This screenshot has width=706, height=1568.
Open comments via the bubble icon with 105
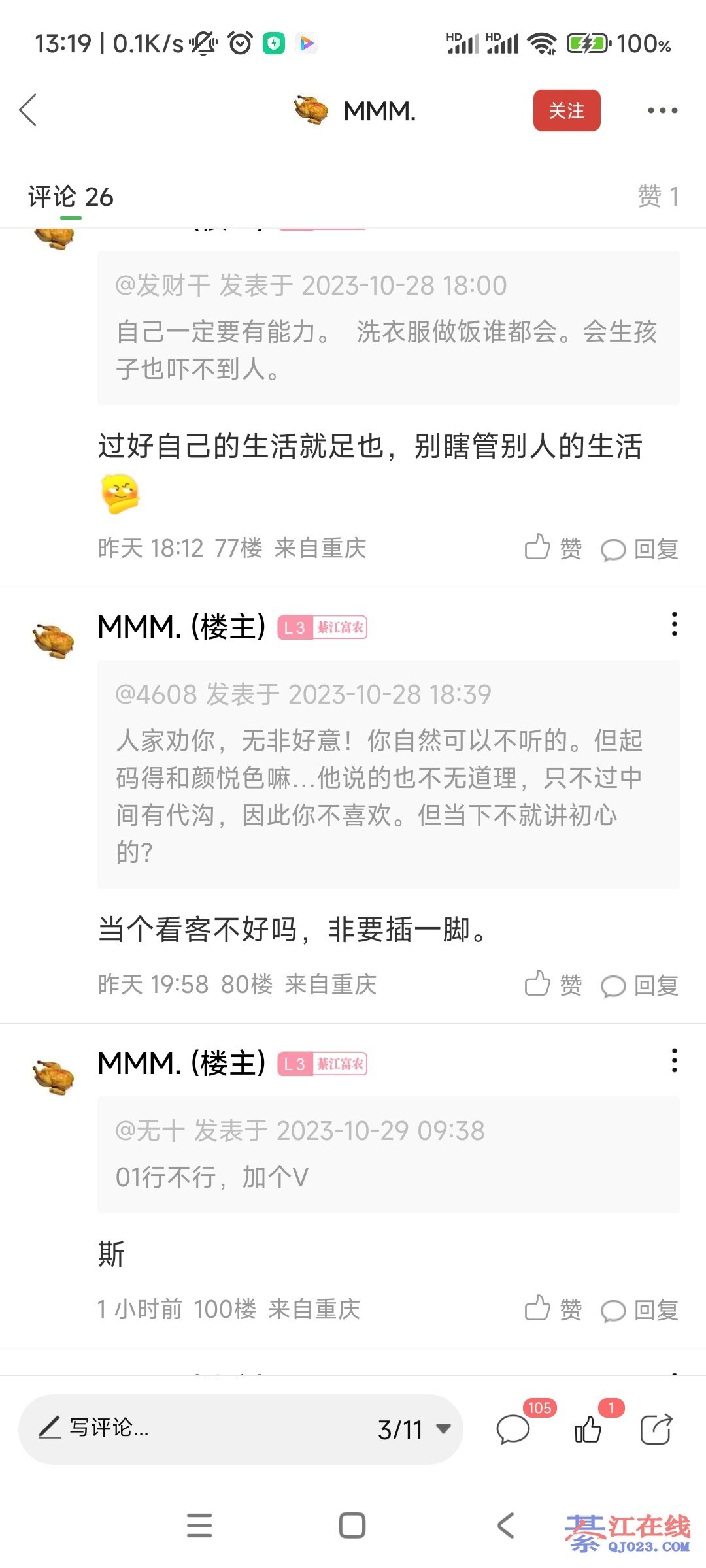pos(514,1429)
